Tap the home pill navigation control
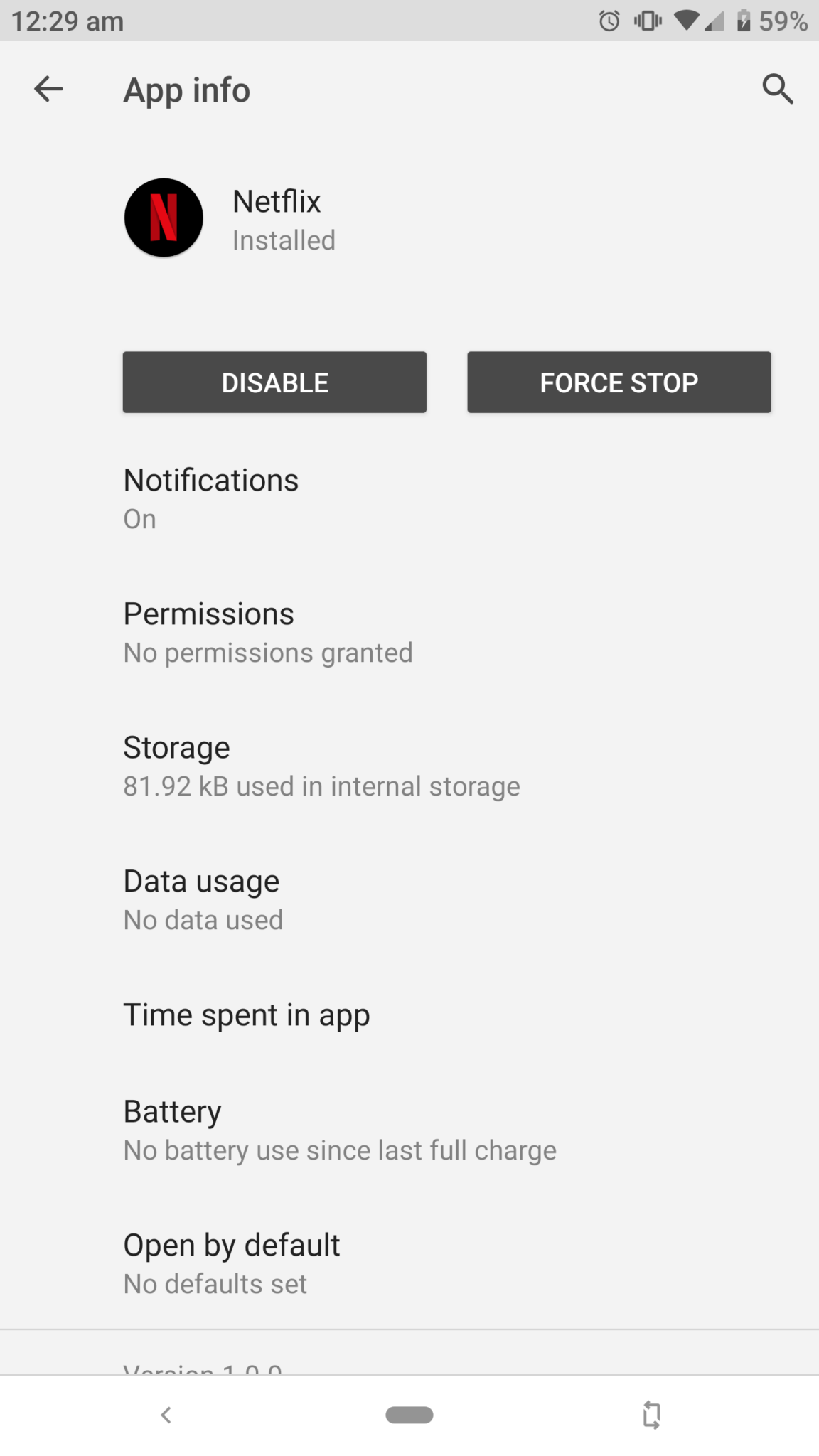 click(408, 1415)
